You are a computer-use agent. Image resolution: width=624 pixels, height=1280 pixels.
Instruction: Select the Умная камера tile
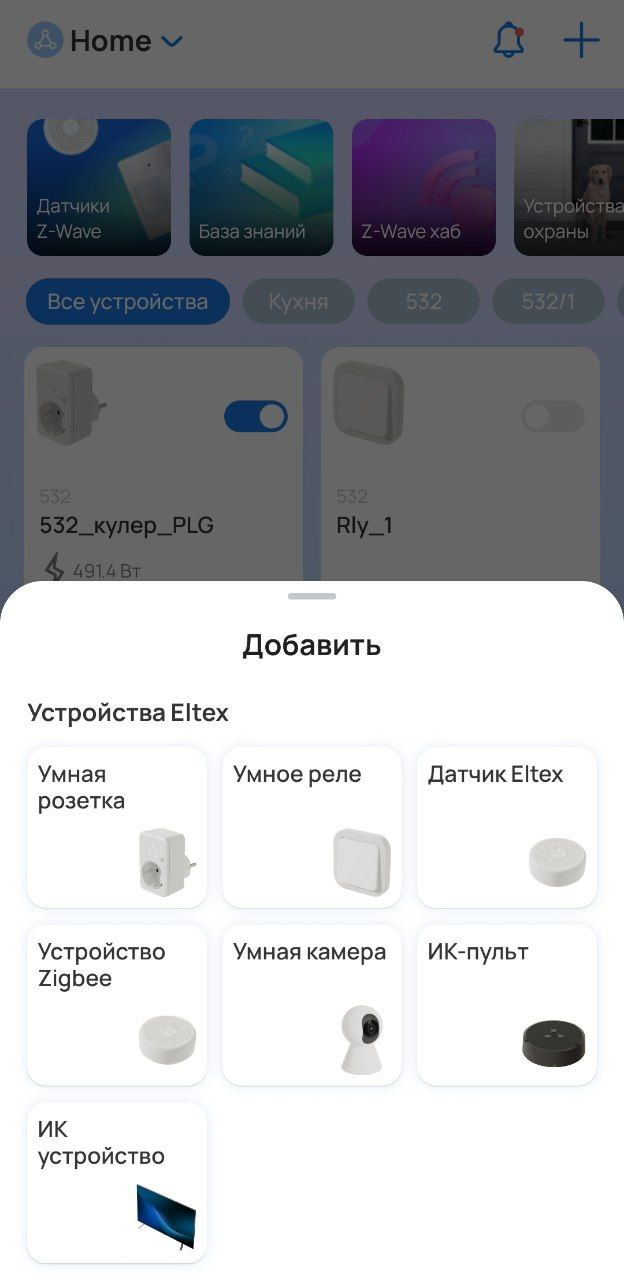[311, 1004]
